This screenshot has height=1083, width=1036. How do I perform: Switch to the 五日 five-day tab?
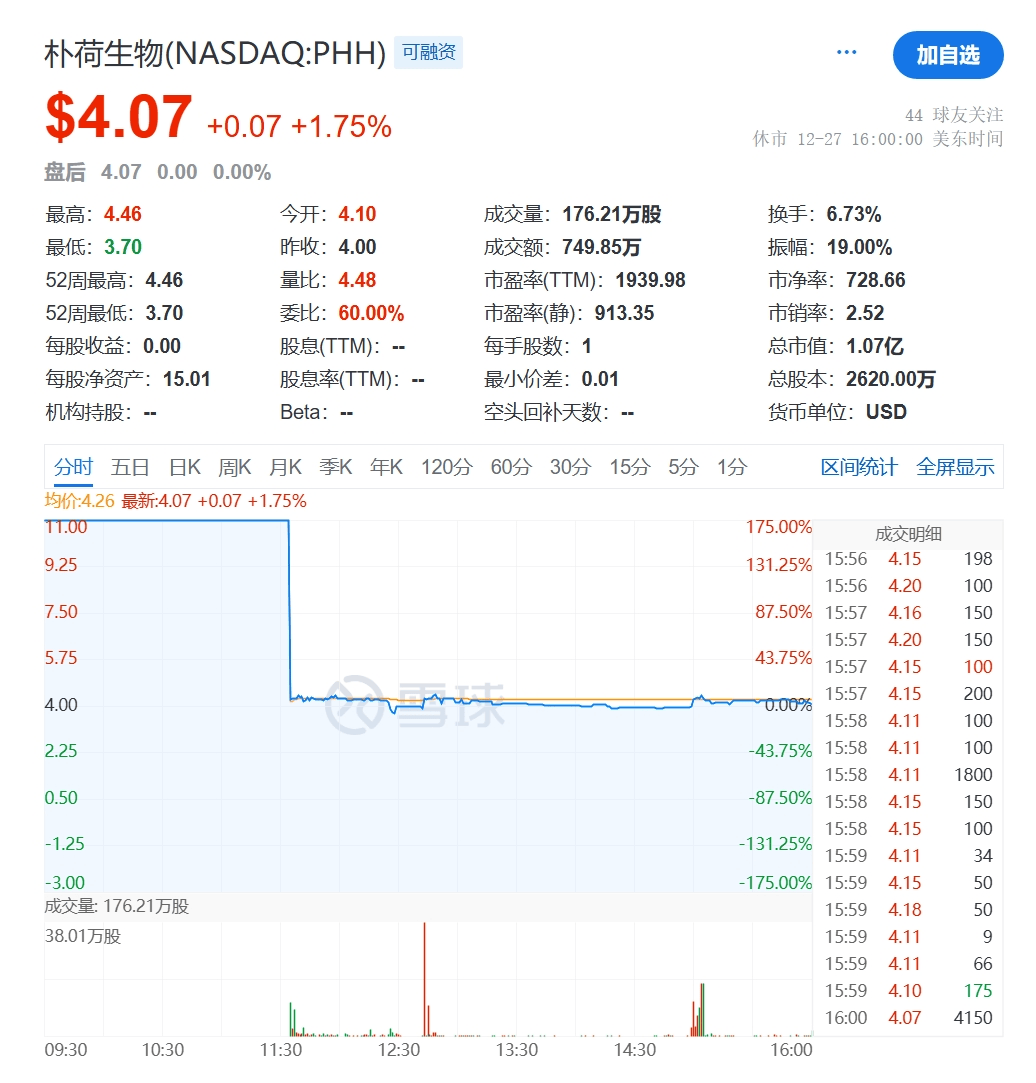[131, 466]
